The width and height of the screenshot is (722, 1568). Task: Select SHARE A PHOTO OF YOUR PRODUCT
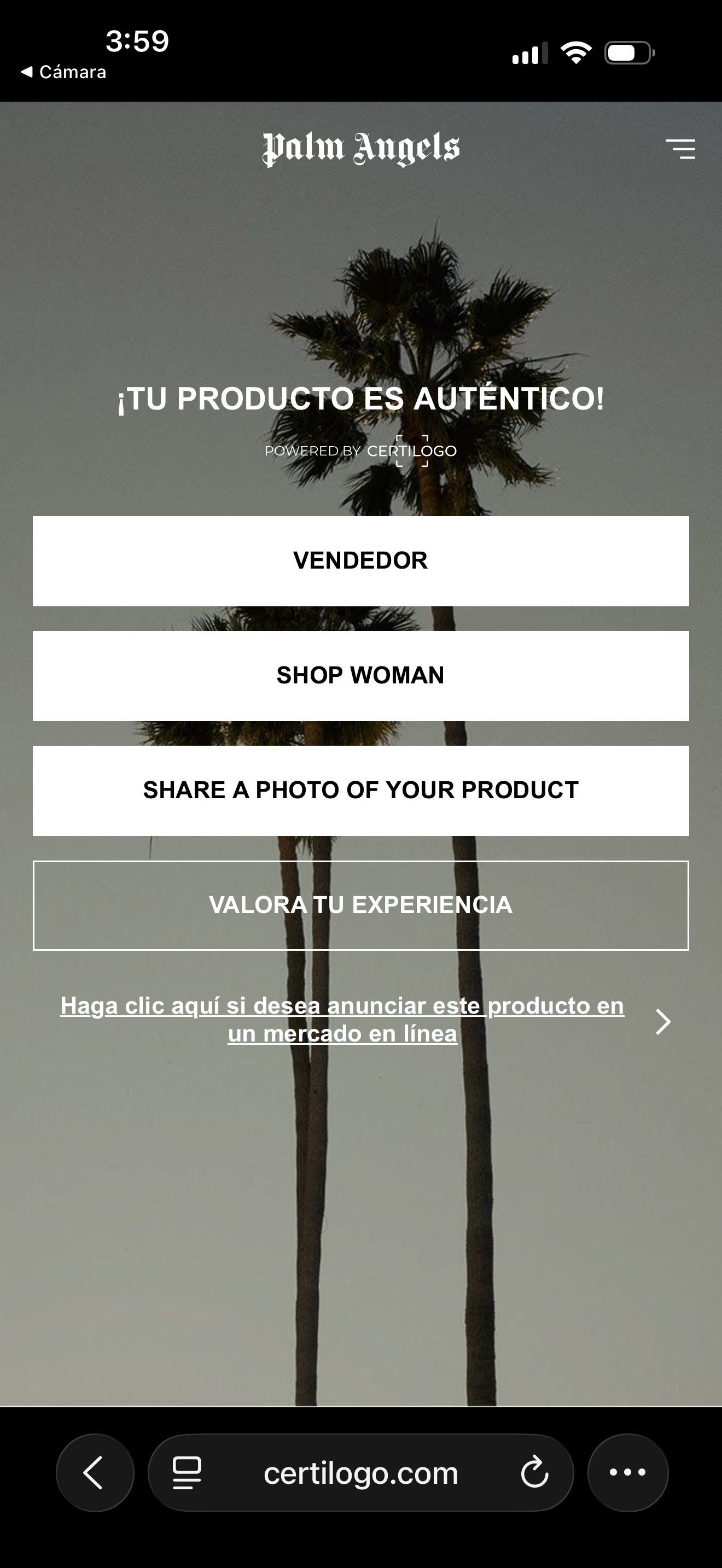coord(360,790)
